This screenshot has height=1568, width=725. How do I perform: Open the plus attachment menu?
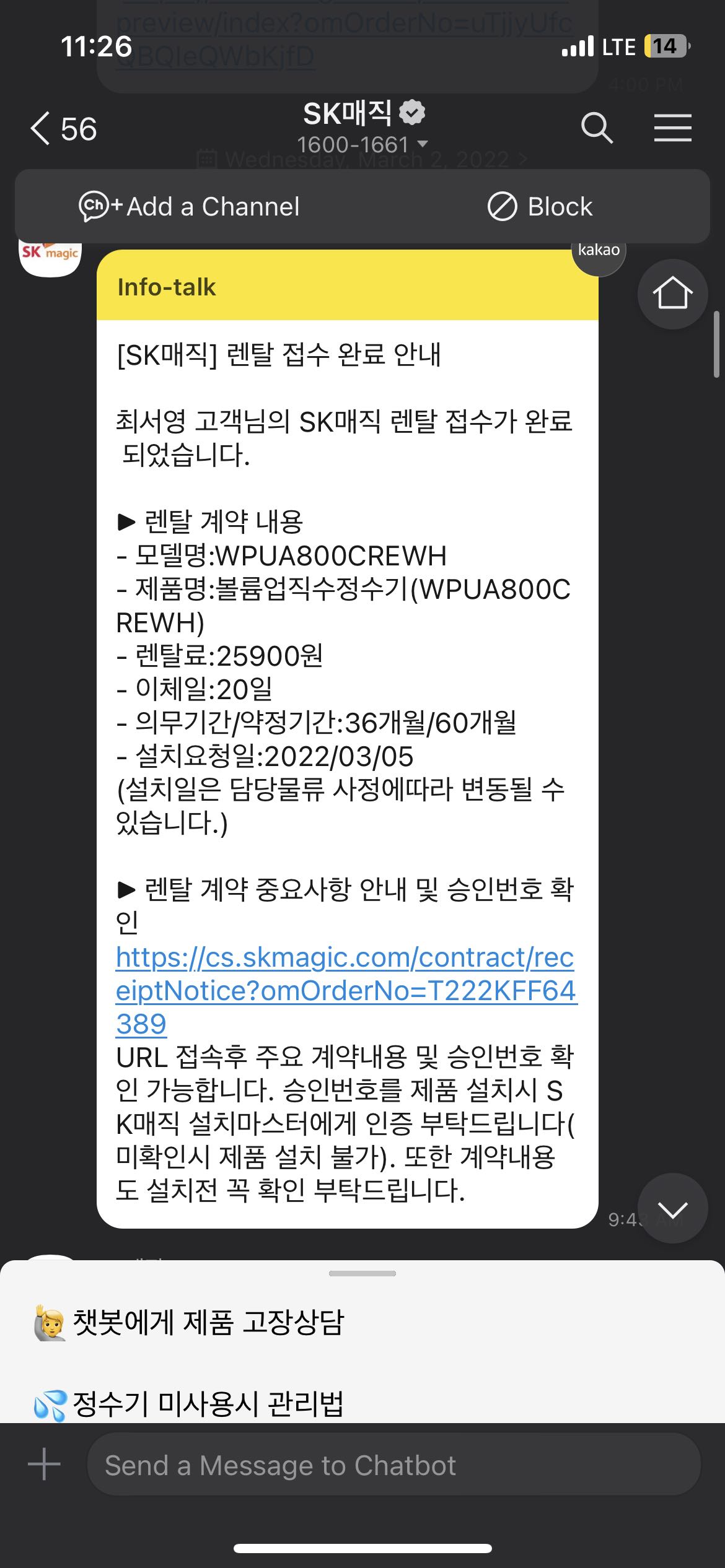[x=44, y=1465]
